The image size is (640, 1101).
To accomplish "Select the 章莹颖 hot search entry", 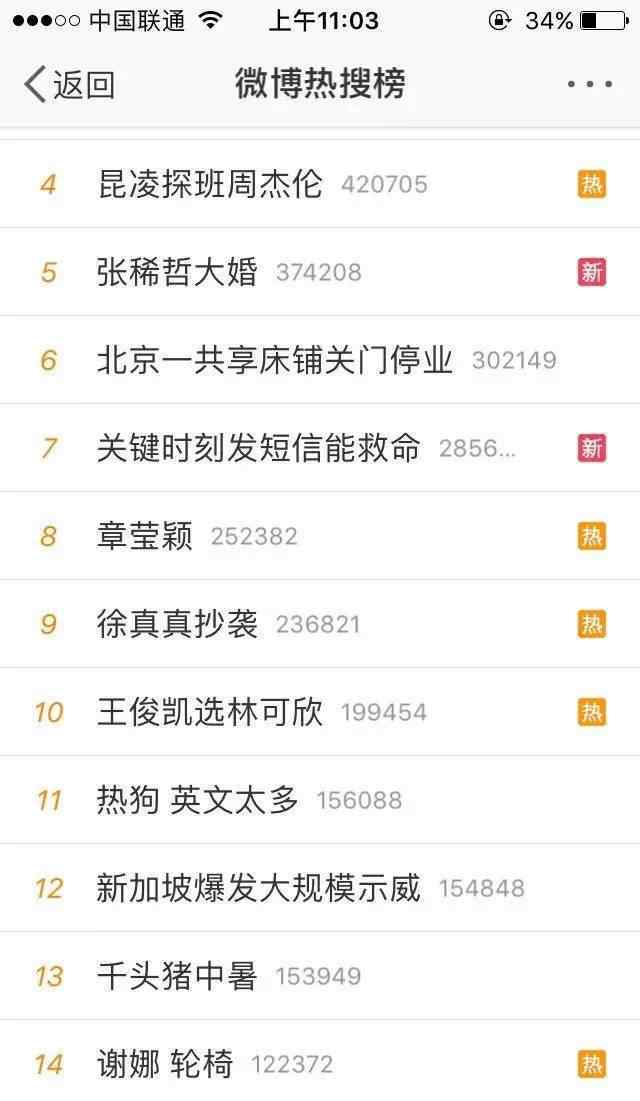I will (320, 536).
